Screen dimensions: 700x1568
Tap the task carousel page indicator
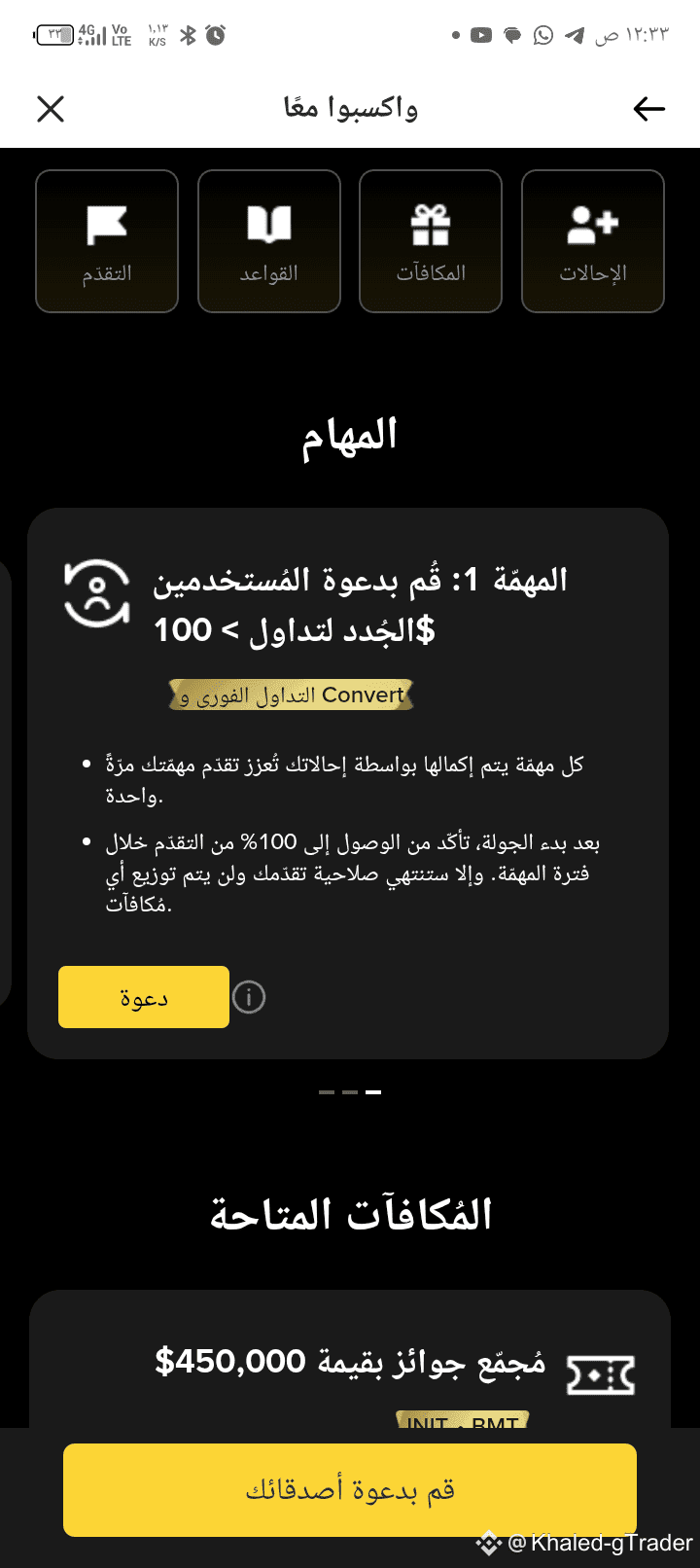tap(350, 1092)
